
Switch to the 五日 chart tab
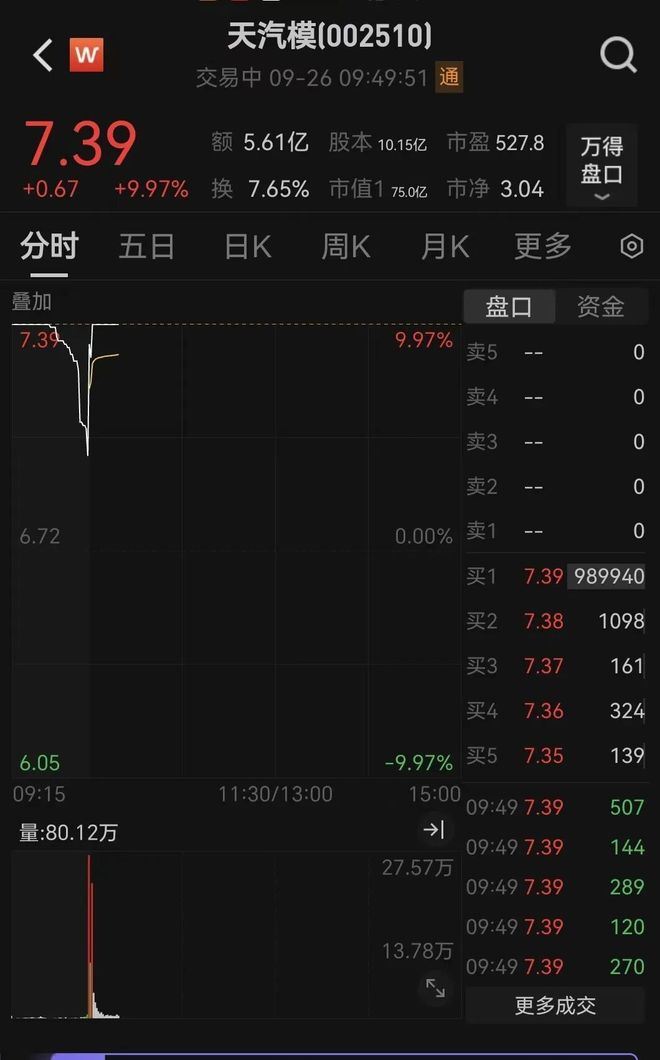tap(147, 245)
